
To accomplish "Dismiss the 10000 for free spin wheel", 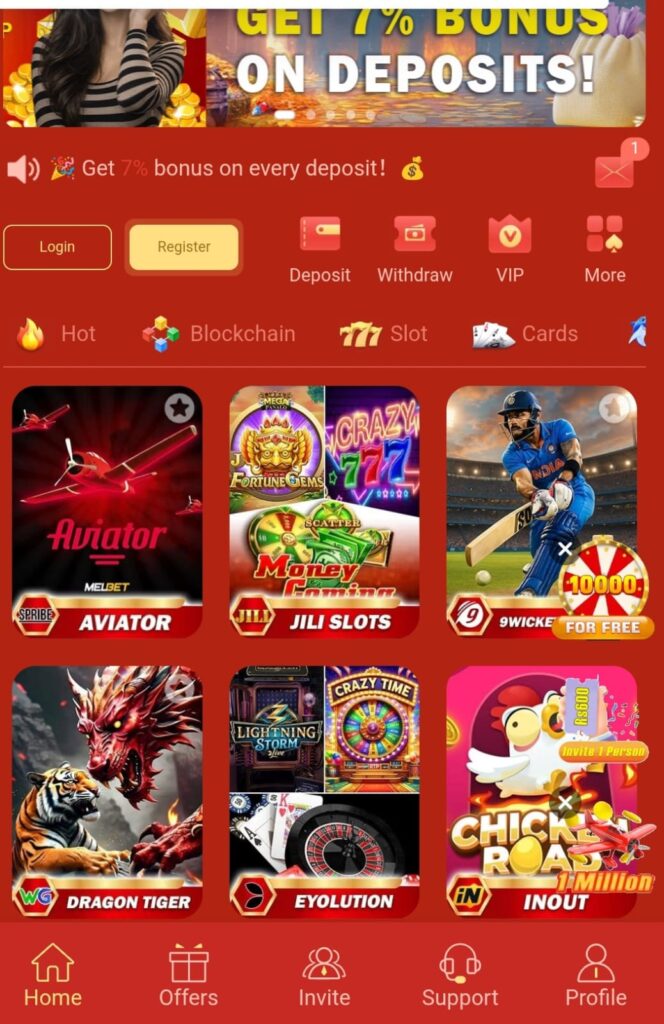I will point(565,549).
